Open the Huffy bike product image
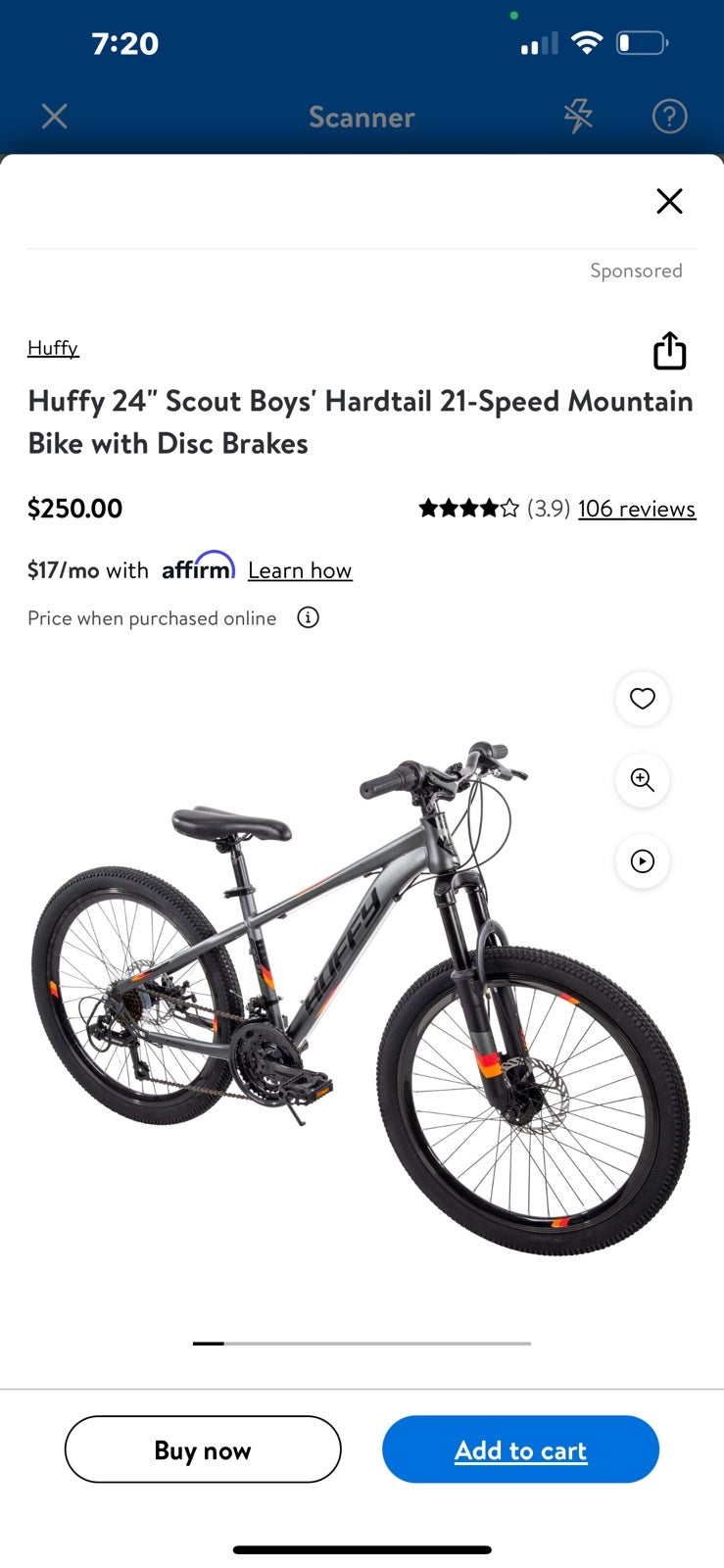 [x=361, y=998]
